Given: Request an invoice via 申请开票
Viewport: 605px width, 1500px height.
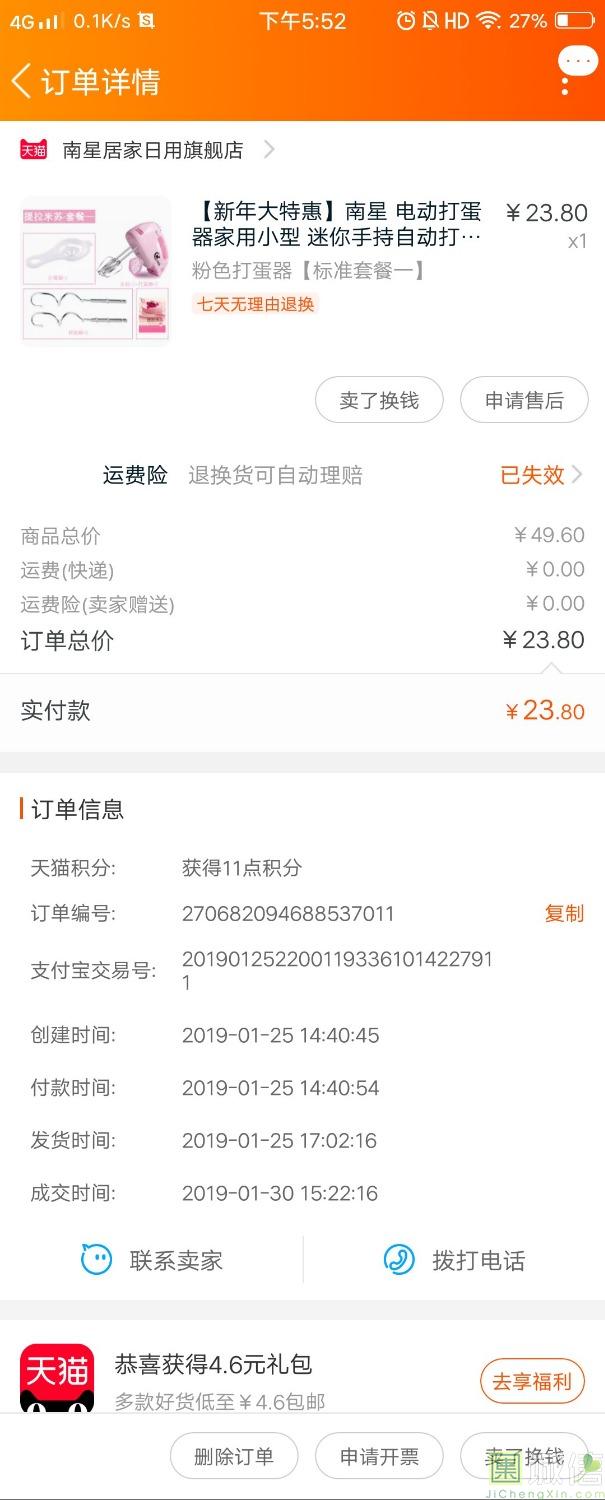Looking at the screenshot, I should pyautogui.click(x=379, y=1456).
